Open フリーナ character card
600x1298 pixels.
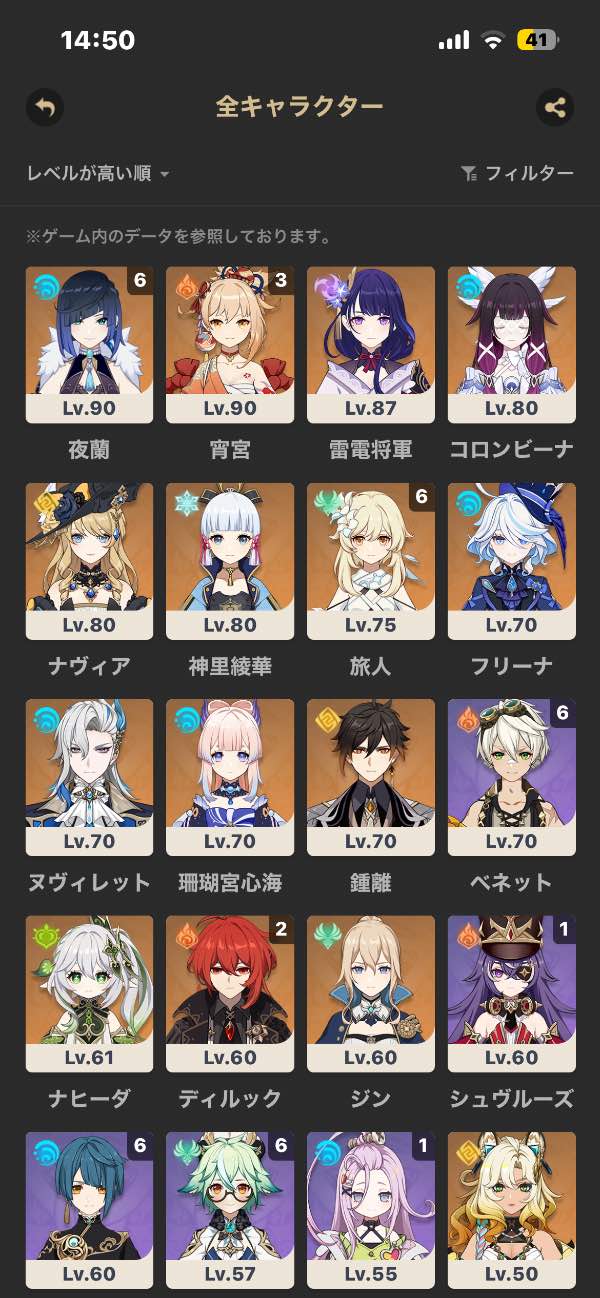512,561
